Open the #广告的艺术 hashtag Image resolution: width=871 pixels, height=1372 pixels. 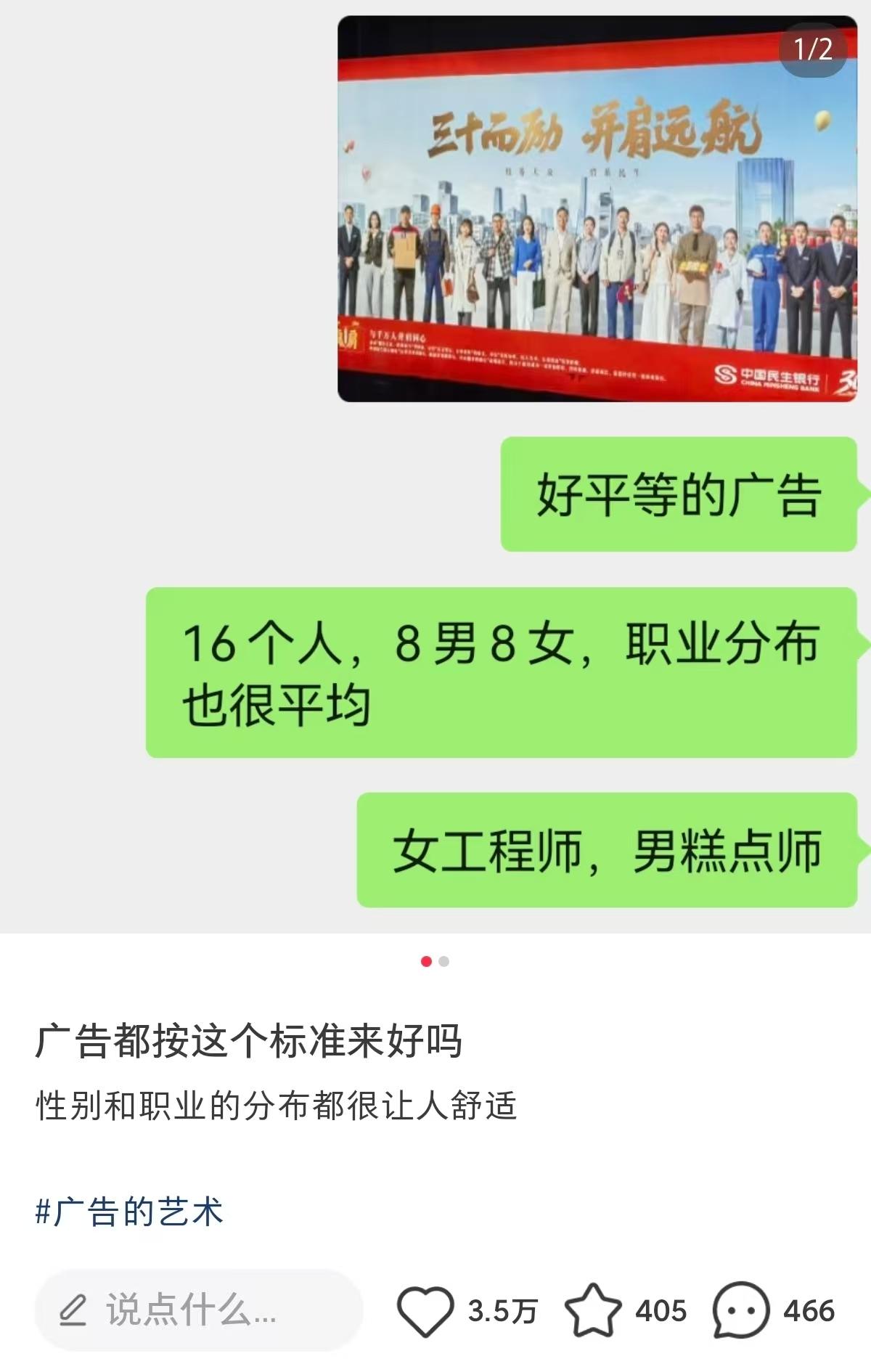(129, 1212)
